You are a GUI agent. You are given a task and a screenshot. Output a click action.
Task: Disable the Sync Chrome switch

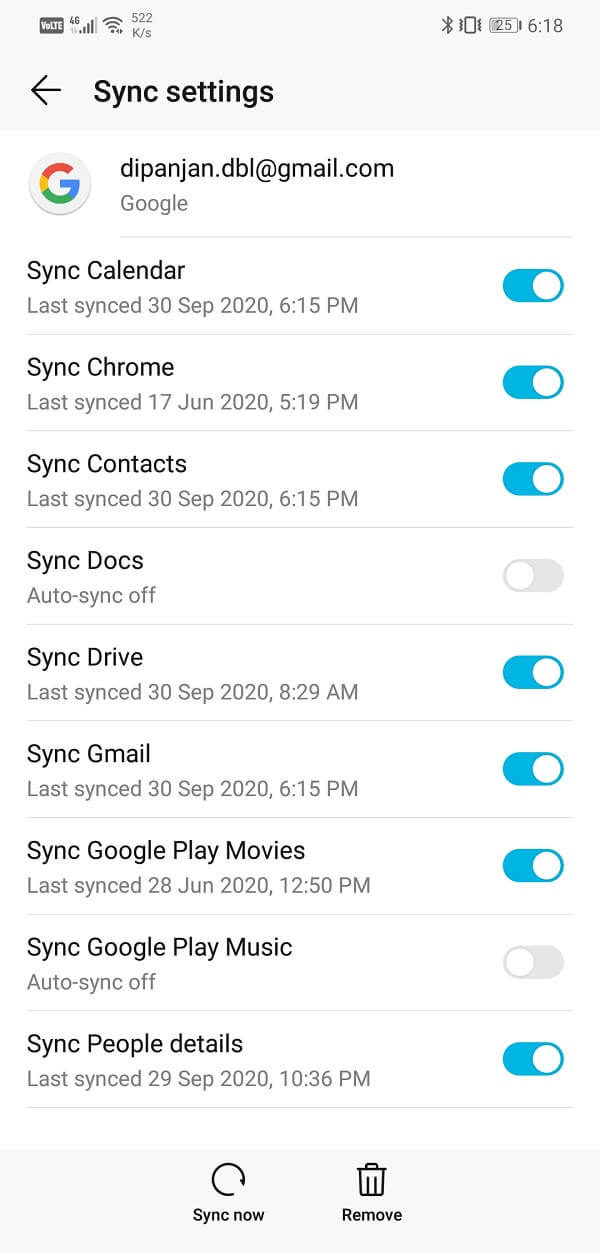pyautogui.click(x=533, y=383)
